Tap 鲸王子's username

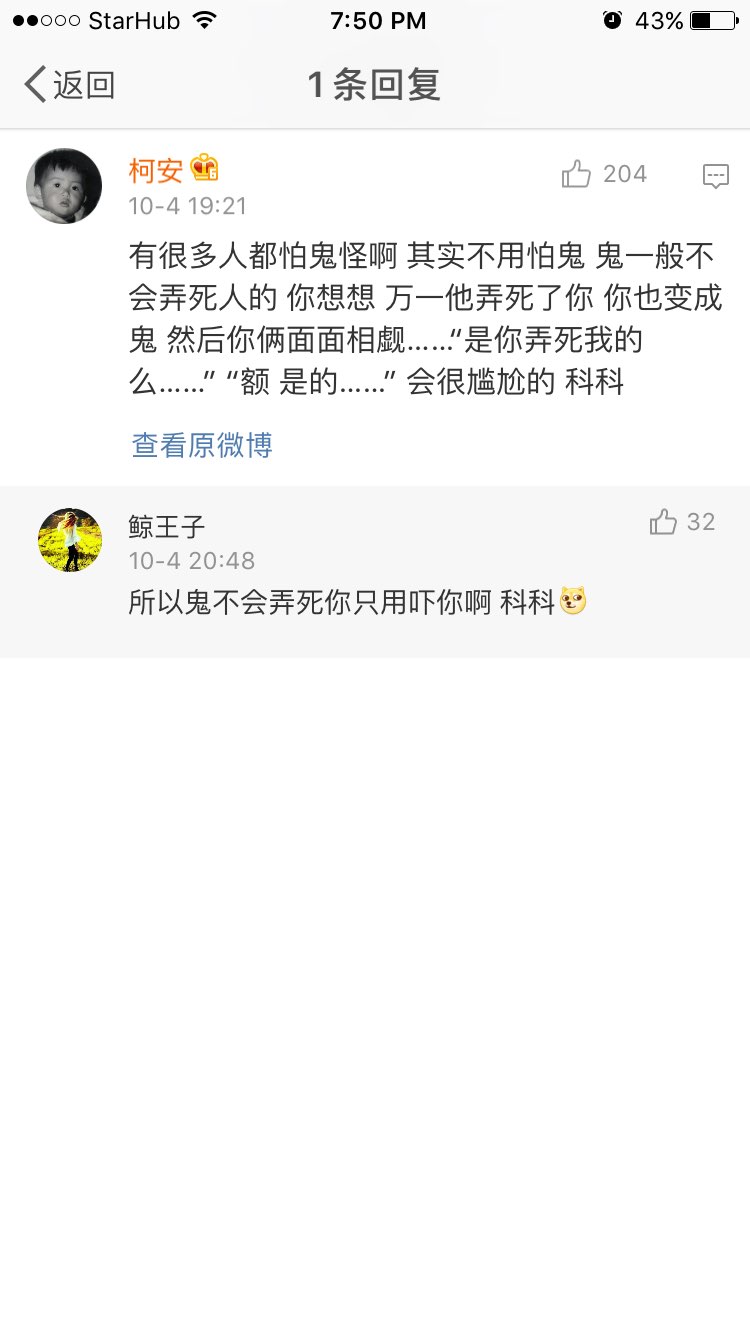[x=167, y=526]
